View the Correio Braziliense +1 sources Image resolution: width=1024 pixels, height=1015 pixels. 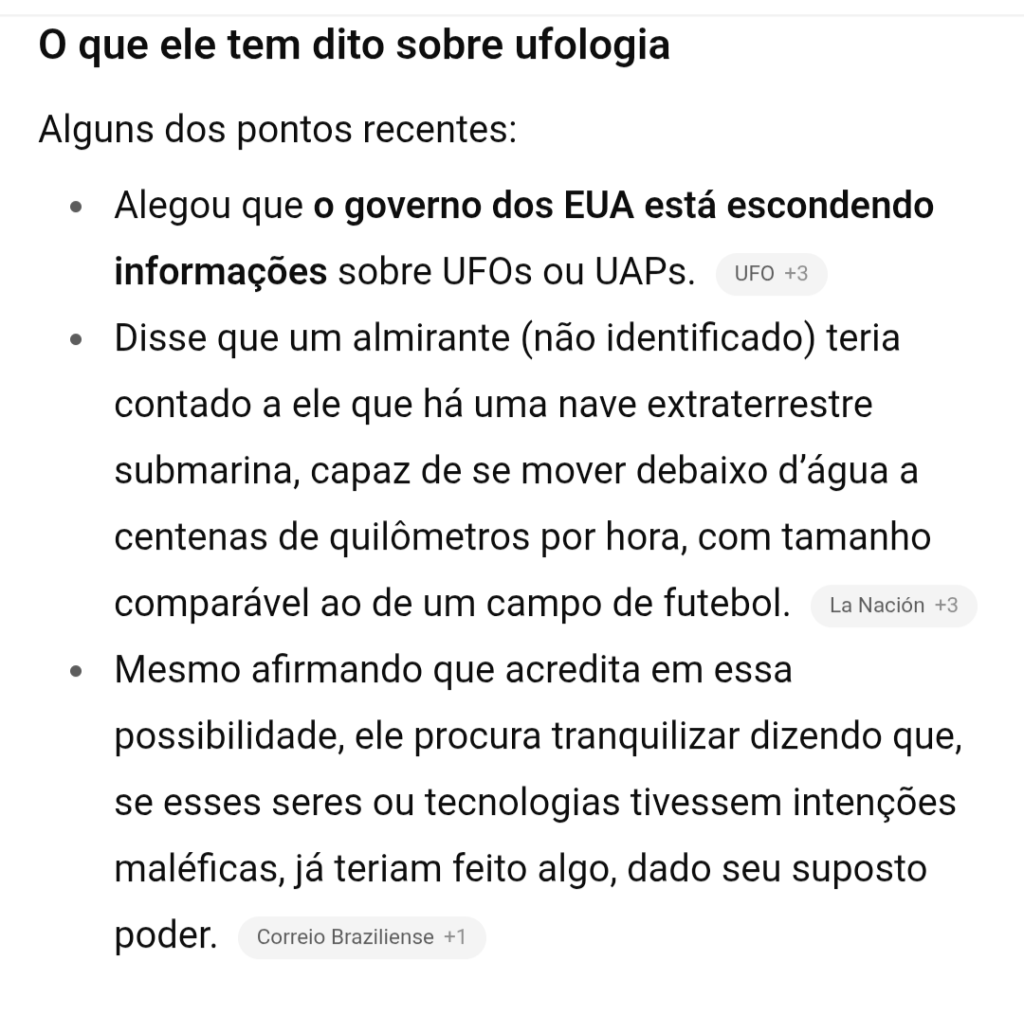(x=361, y=937)
